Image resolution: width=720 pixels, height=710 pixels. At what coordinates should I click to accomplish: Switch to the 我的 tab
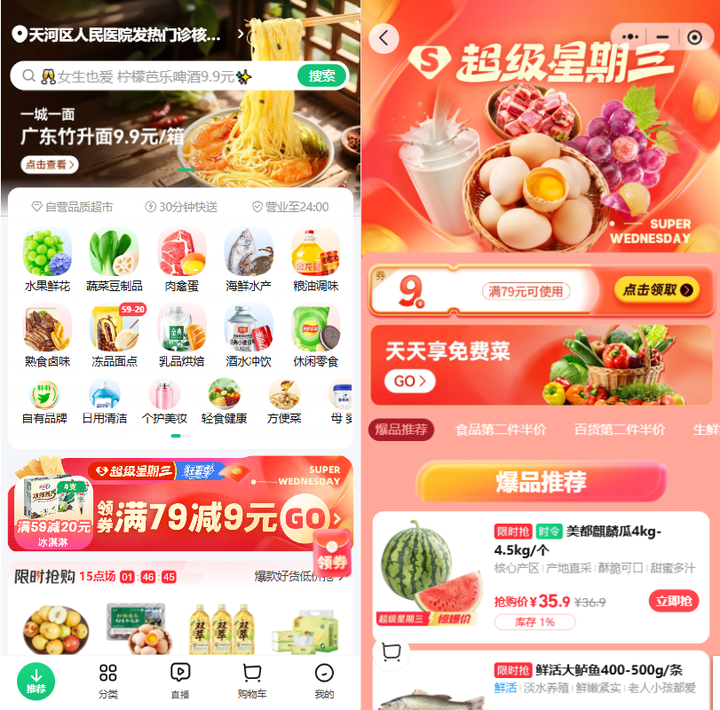pos(324,680)
